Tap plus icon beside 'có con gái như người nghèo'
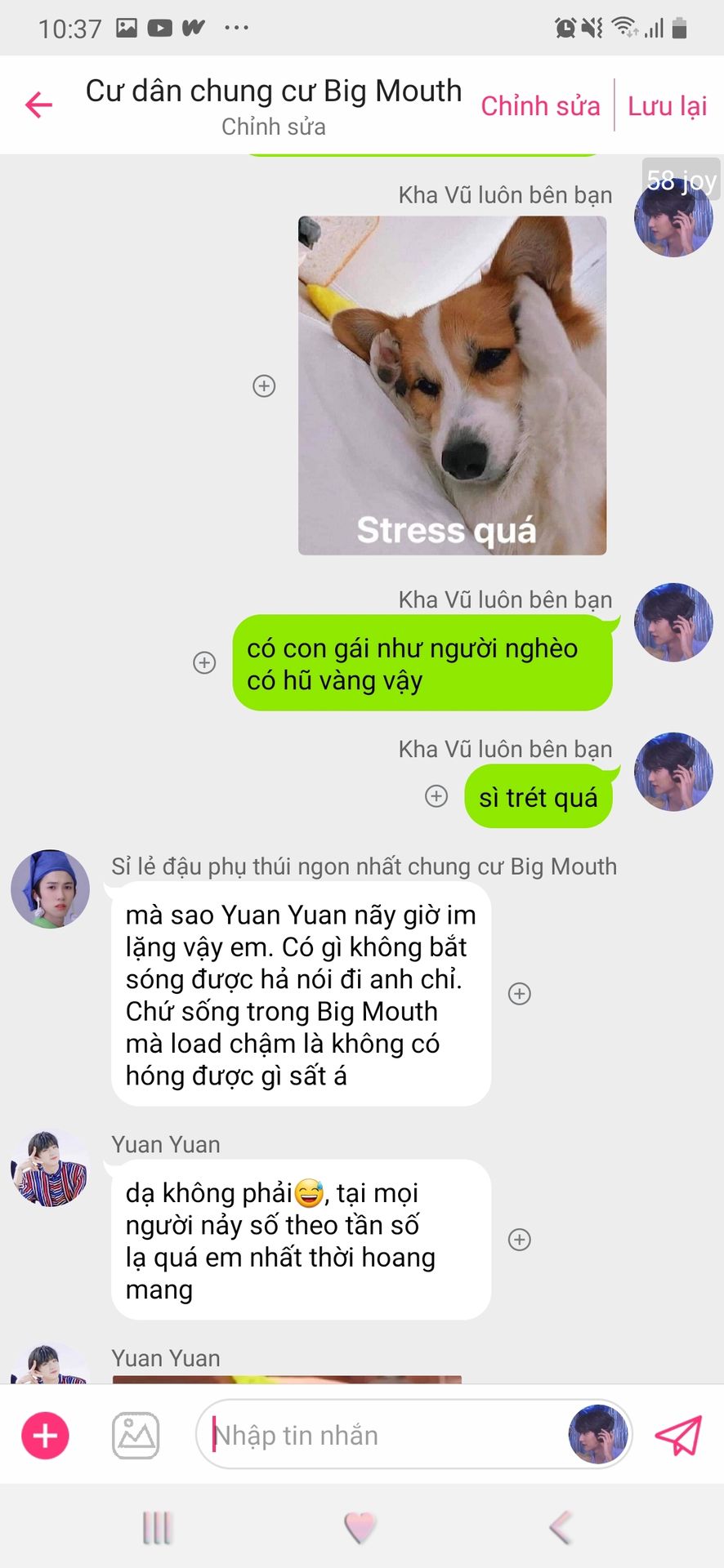This screenshot has height=1568, width=724. 204,662
